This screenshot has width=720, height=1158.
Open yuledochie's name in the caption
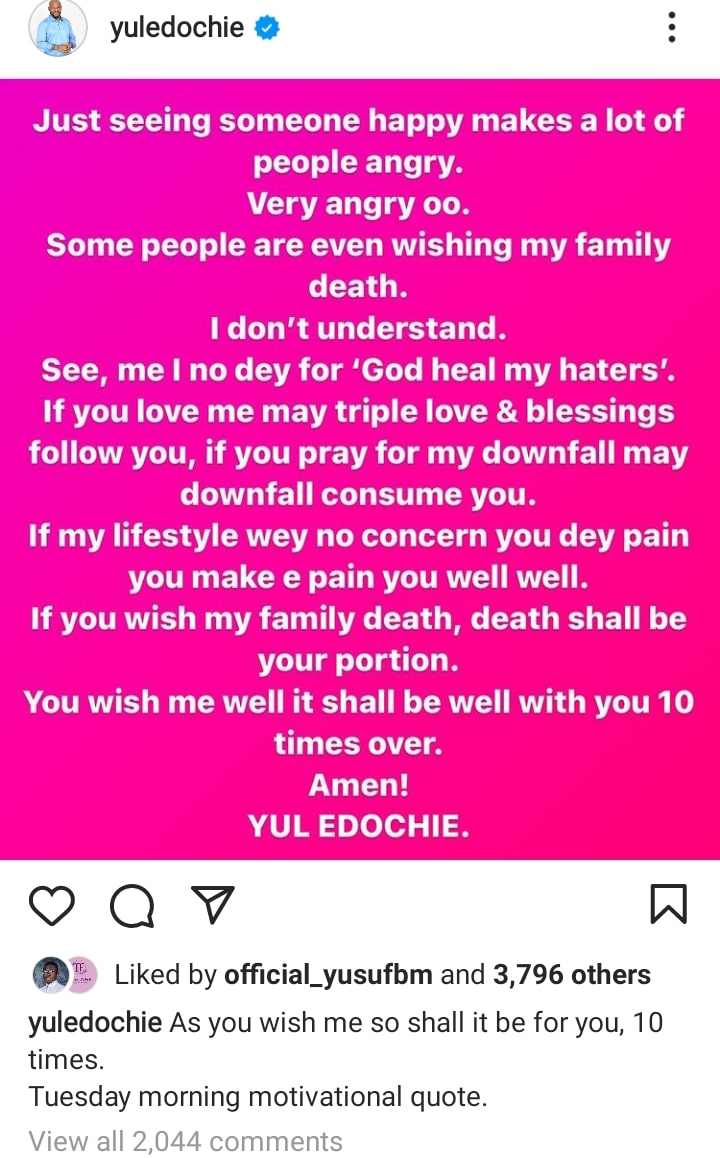click(x=95, y=1023)
